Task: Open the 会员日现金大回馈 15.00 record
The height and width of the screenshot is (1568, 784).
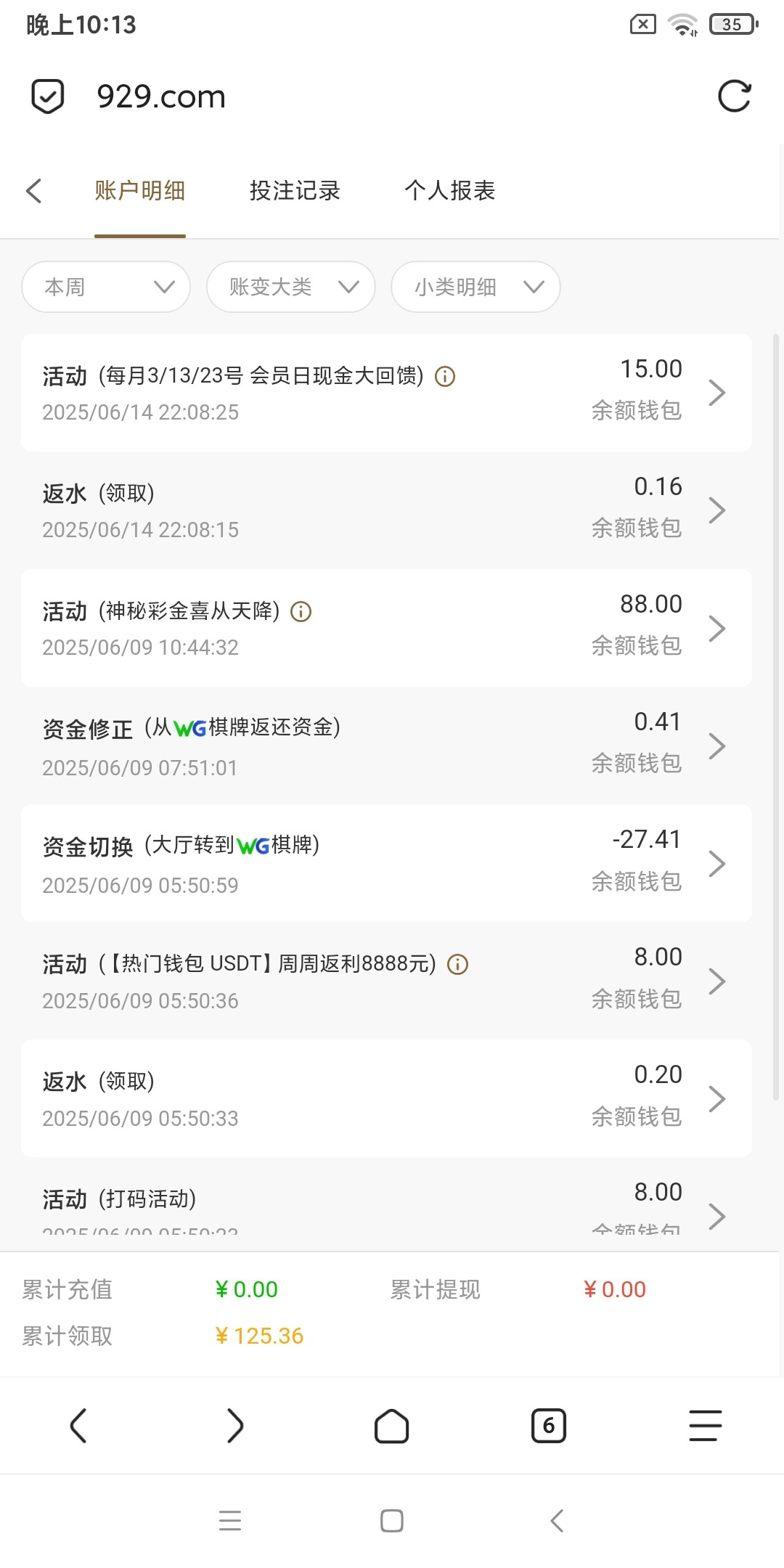Action: [386, 393]
